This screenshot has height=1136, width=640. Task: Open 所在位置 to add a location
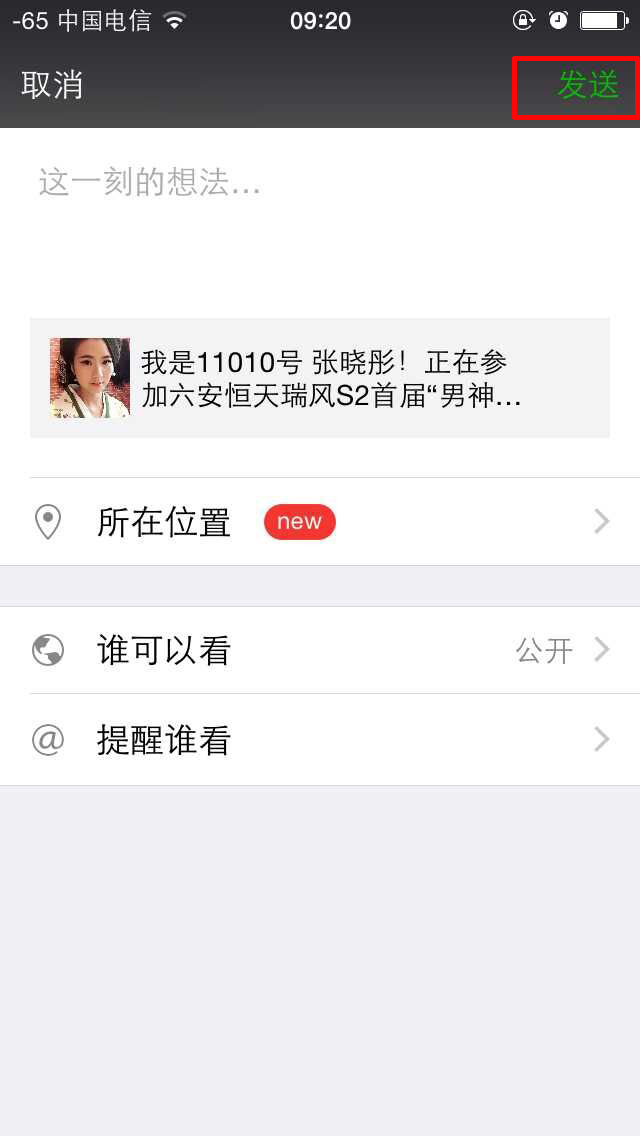click(320, 522)
